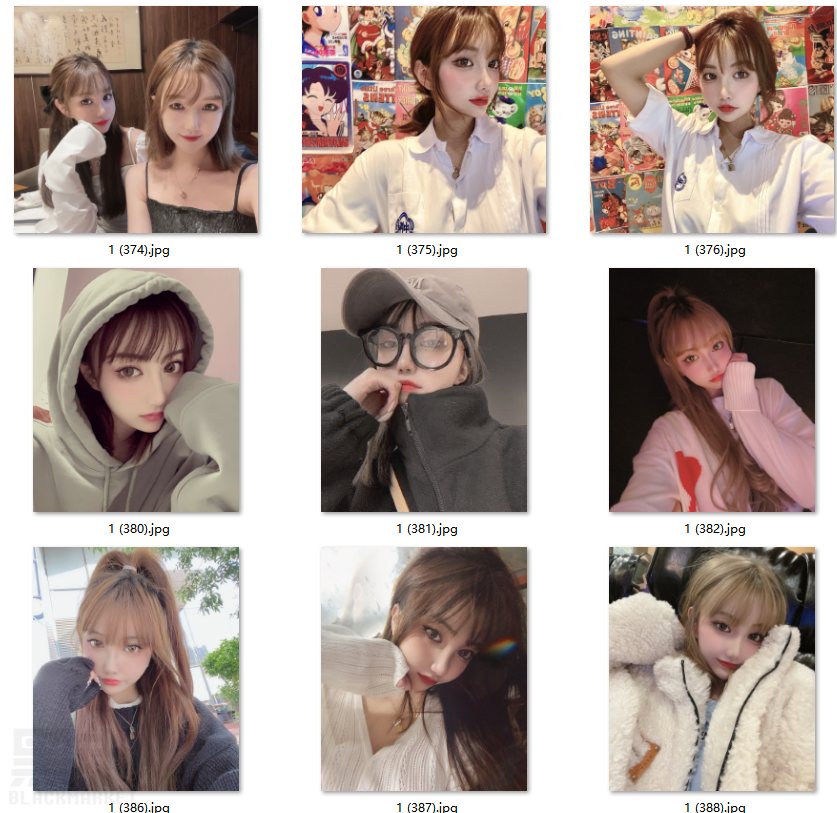
Task: Open the photo named 1 (375).jpg
Action: [424, 120]
